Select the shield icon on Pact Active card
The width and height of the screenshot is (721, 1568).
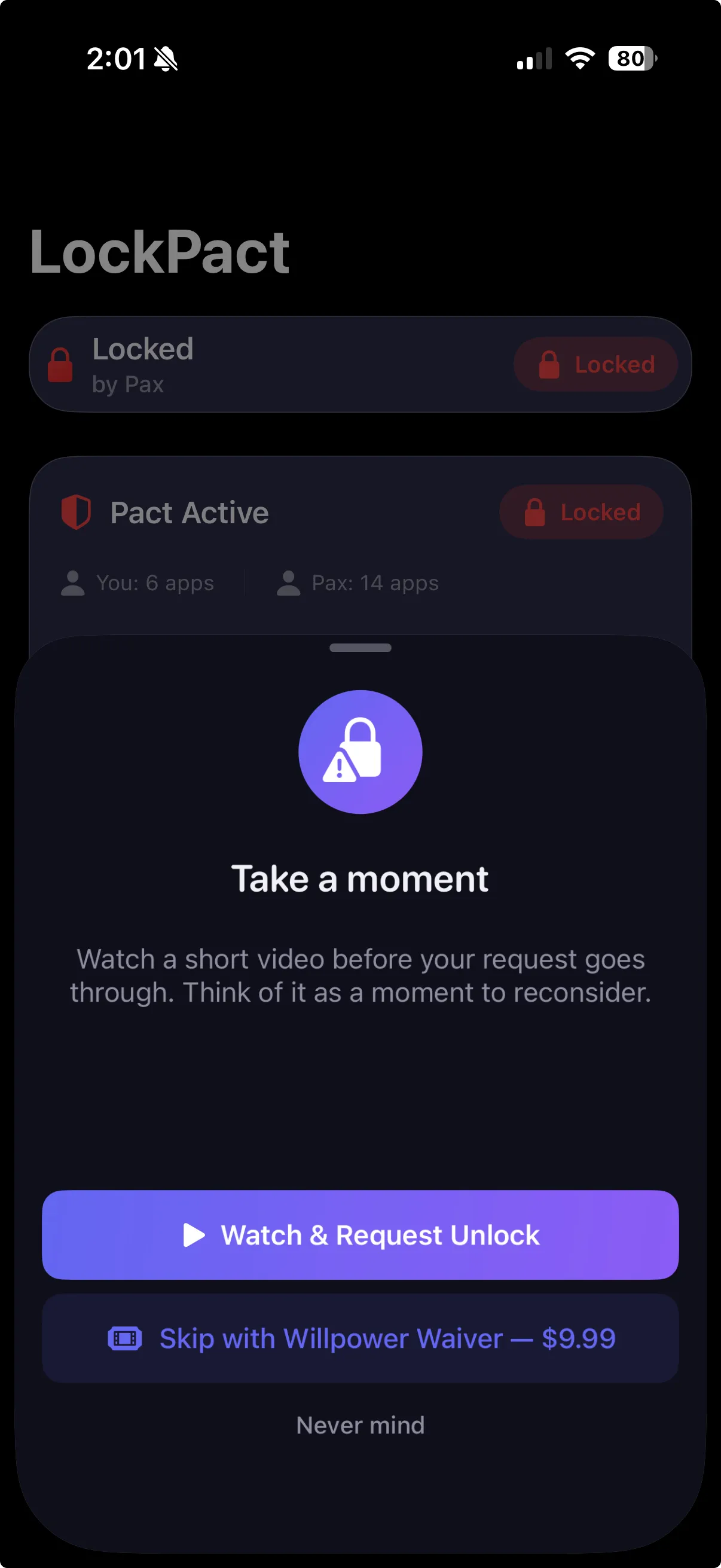click(75, 512)
